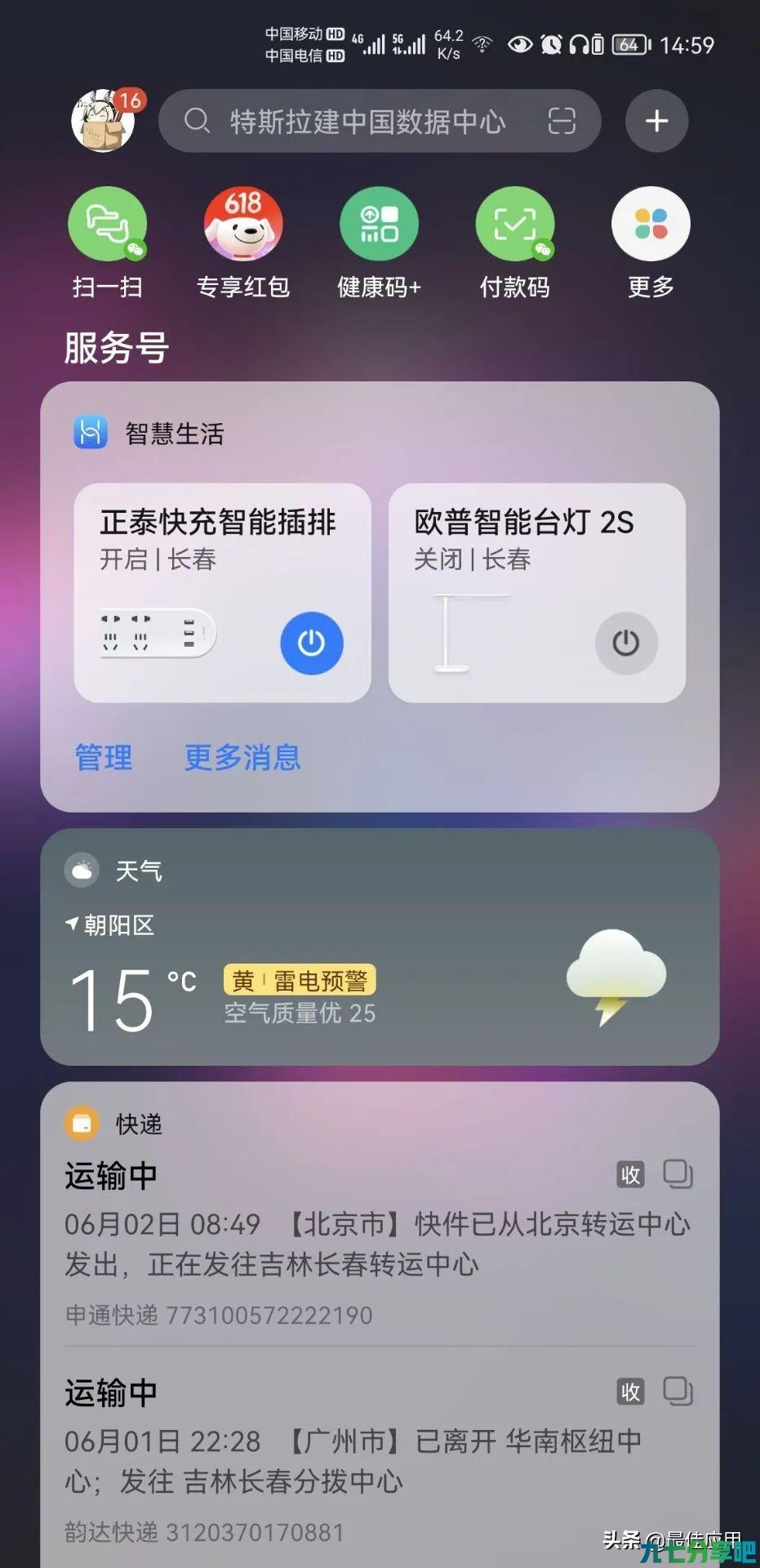The image size is (760, 1568).
Task: Open the profile avatar with badge 16
Action: pyautogui.click(x=104, y=121)
